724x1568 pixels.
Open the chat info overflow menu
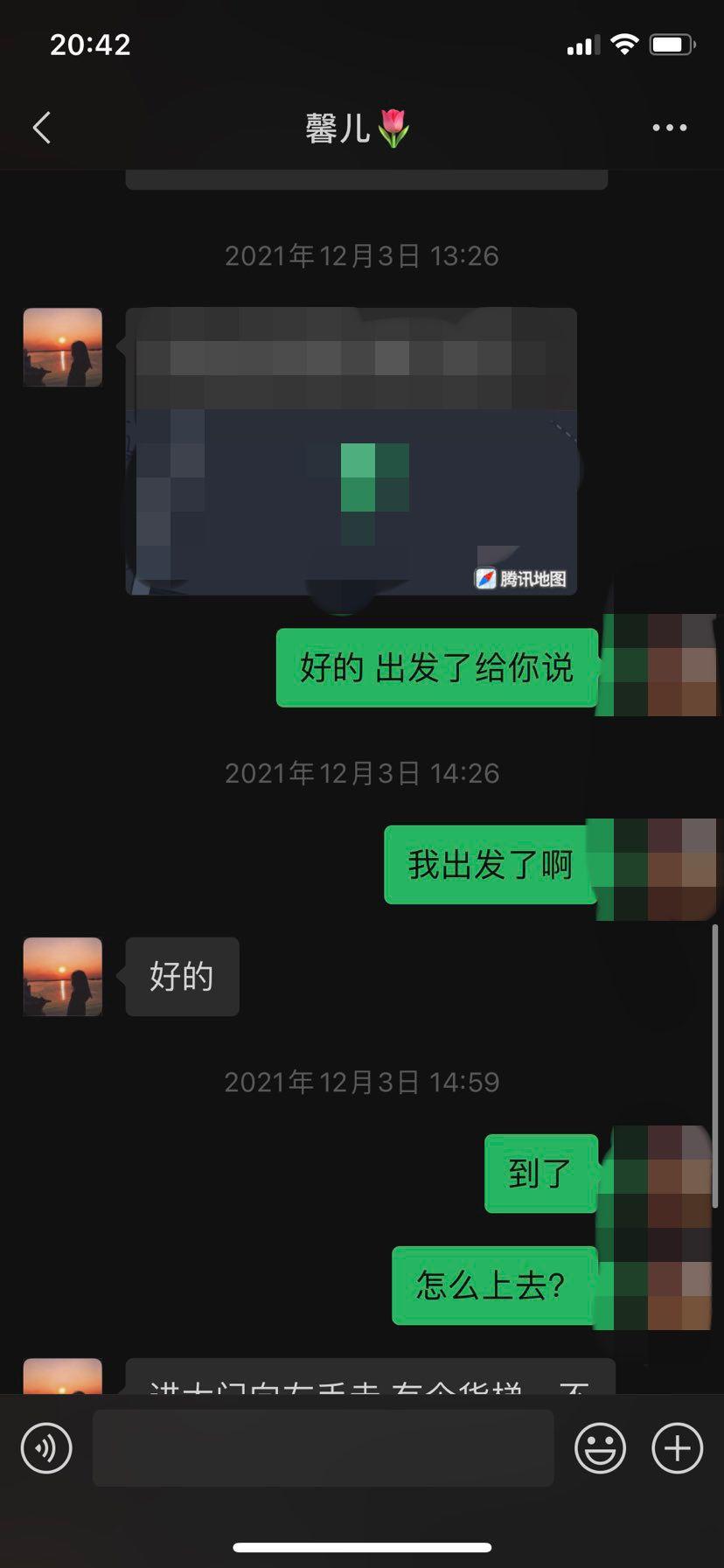tap(669, 128)
